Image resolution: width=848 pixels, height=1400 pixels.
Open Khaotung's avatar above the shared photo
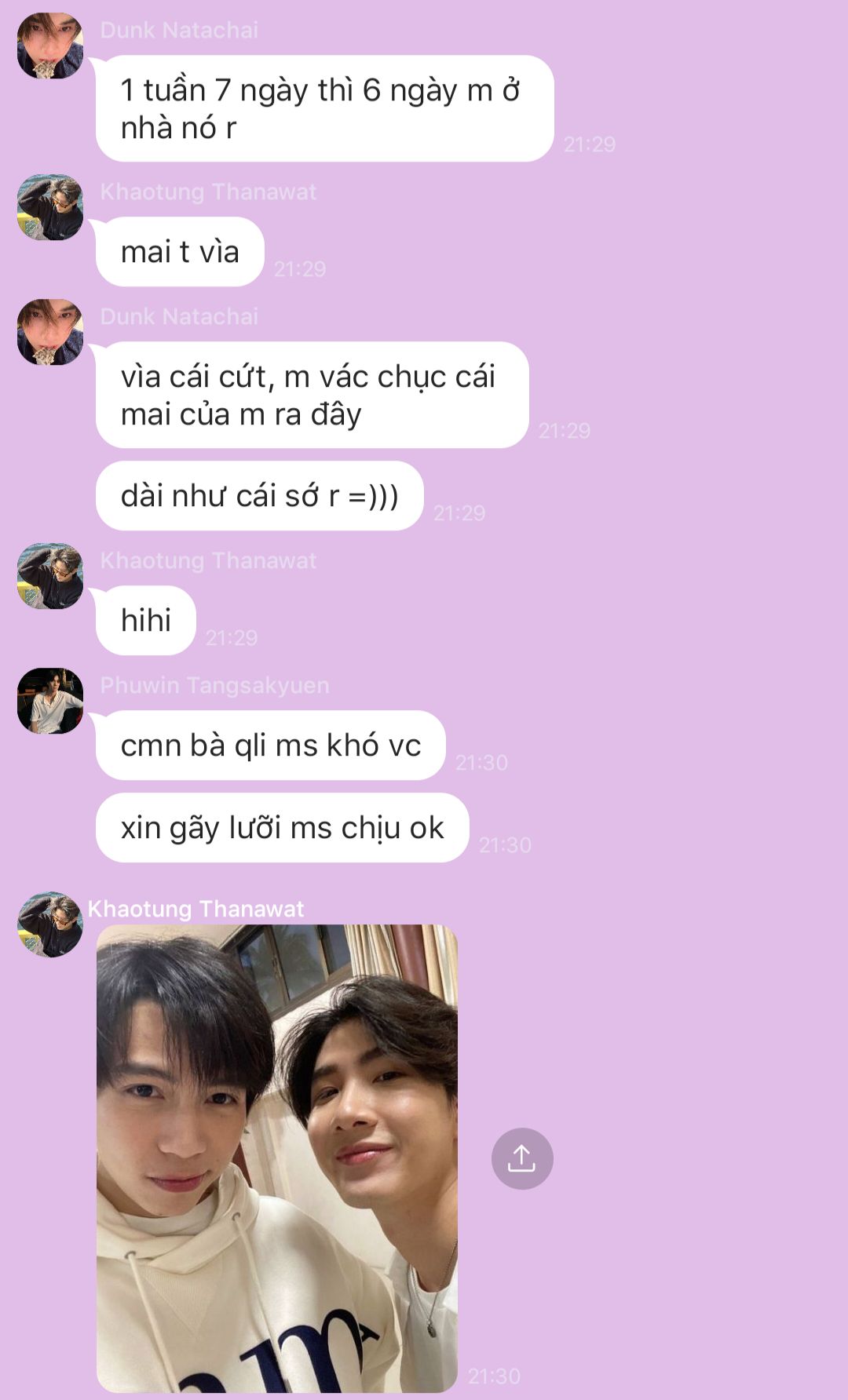pos(50,924)
